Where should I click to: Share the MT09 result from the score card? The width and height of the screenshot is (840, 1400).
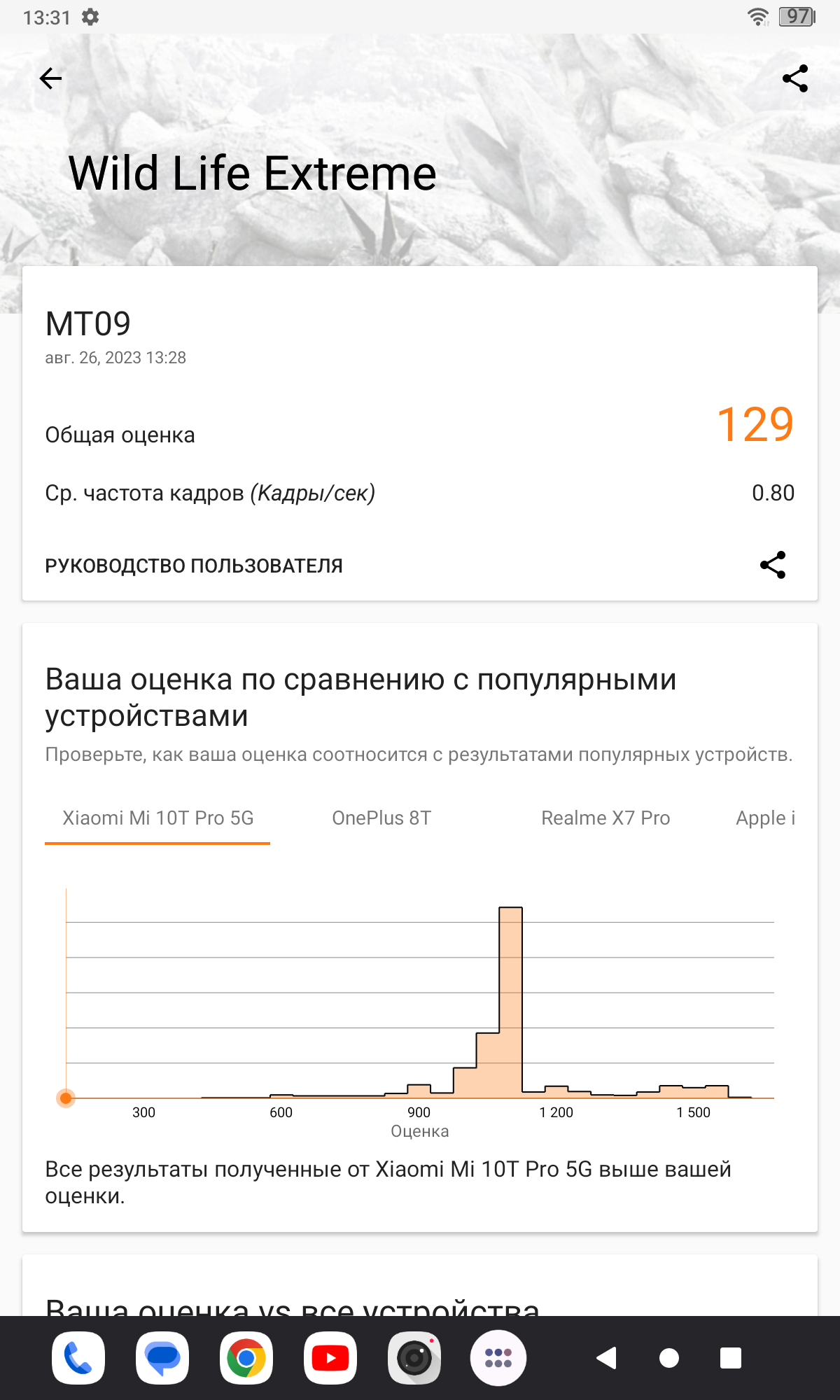tap(773, 565)
